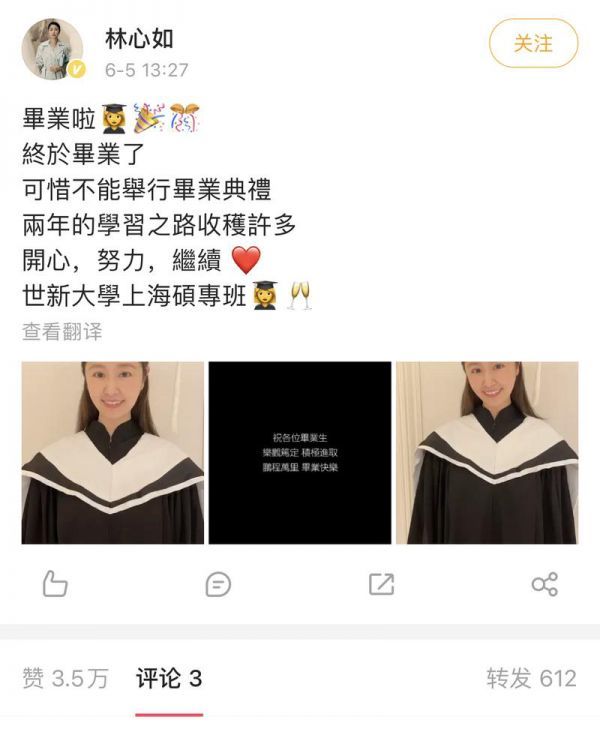Image resolution: width=600 pixels, height=732 pixels.
Task: Open the comment bubble icon
Action: click(x=218, y=584)
